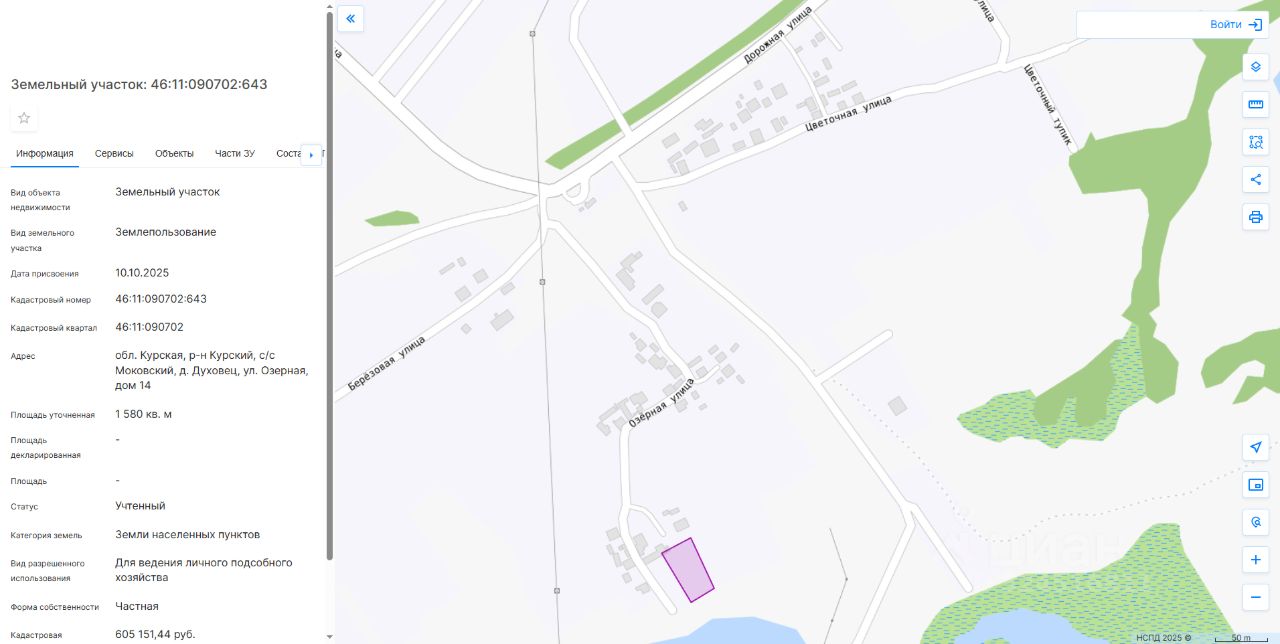The width and height of the screenshot is (1280, 644).
Task: Switch to the Сервисы tab
Action: [x=114, y=153]
